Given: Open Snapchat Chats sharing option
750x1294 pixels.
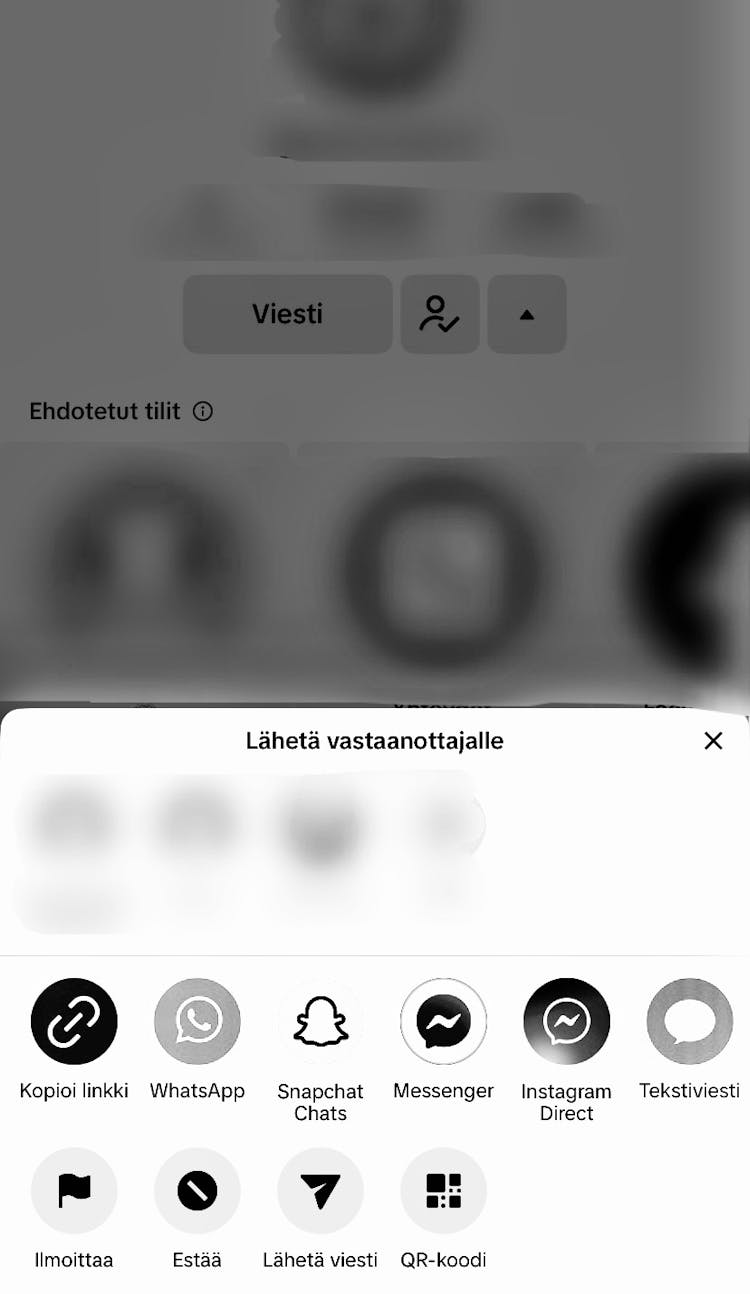Looking at the screenshot, I should tap(320, 1020).
